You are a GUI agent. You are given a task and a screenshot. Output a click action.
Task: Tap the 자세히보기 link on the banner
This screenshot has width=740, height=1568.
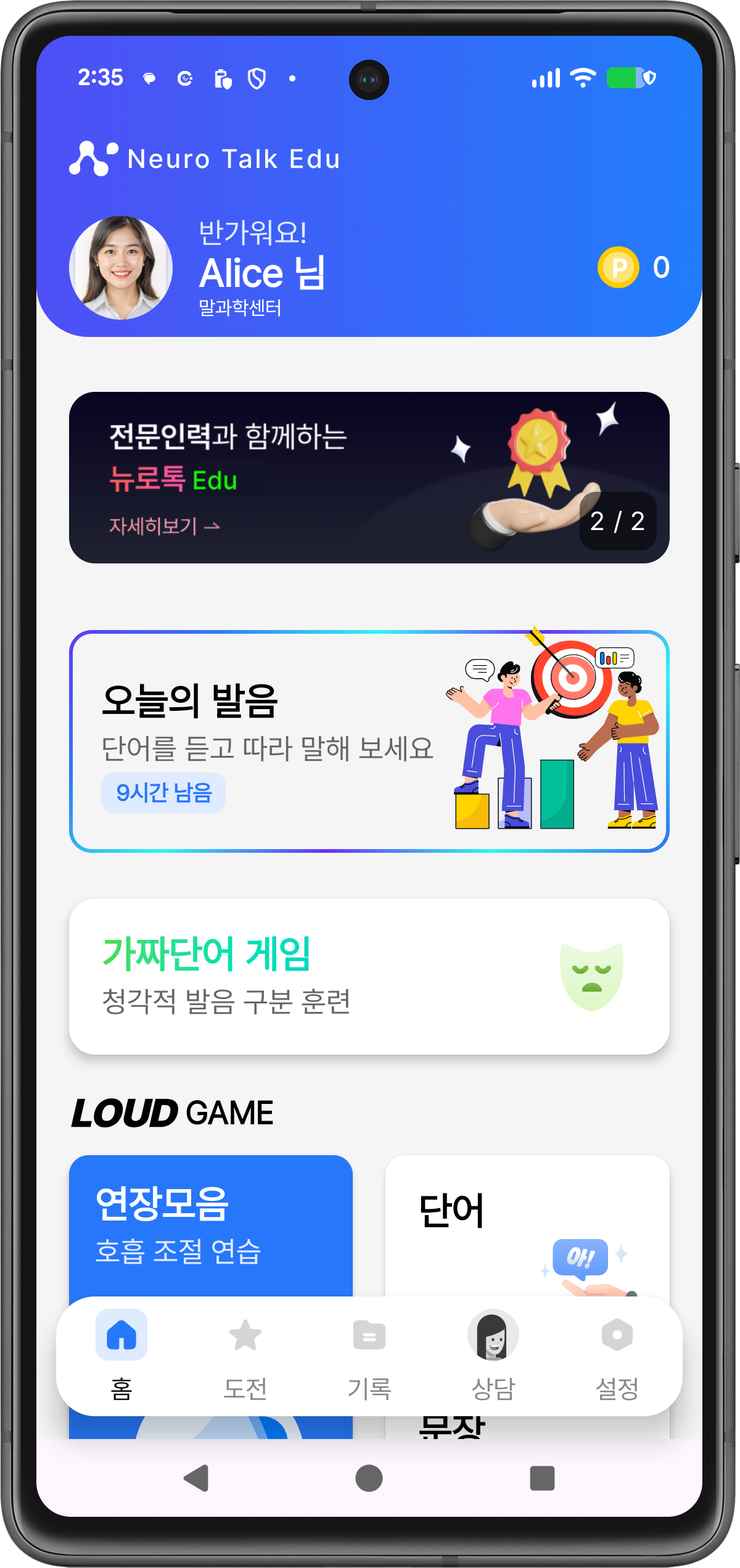(x=163, y=526)
